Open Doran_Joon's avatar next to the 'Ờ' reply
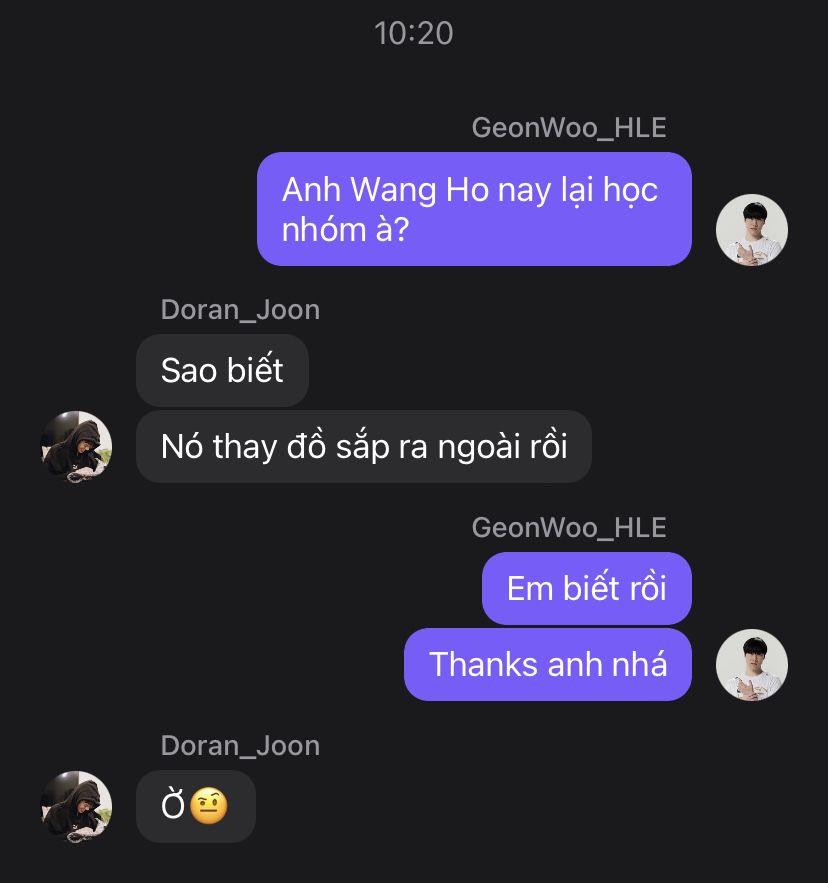This screenshot has height=883, width=828. [x=76, y=806]
